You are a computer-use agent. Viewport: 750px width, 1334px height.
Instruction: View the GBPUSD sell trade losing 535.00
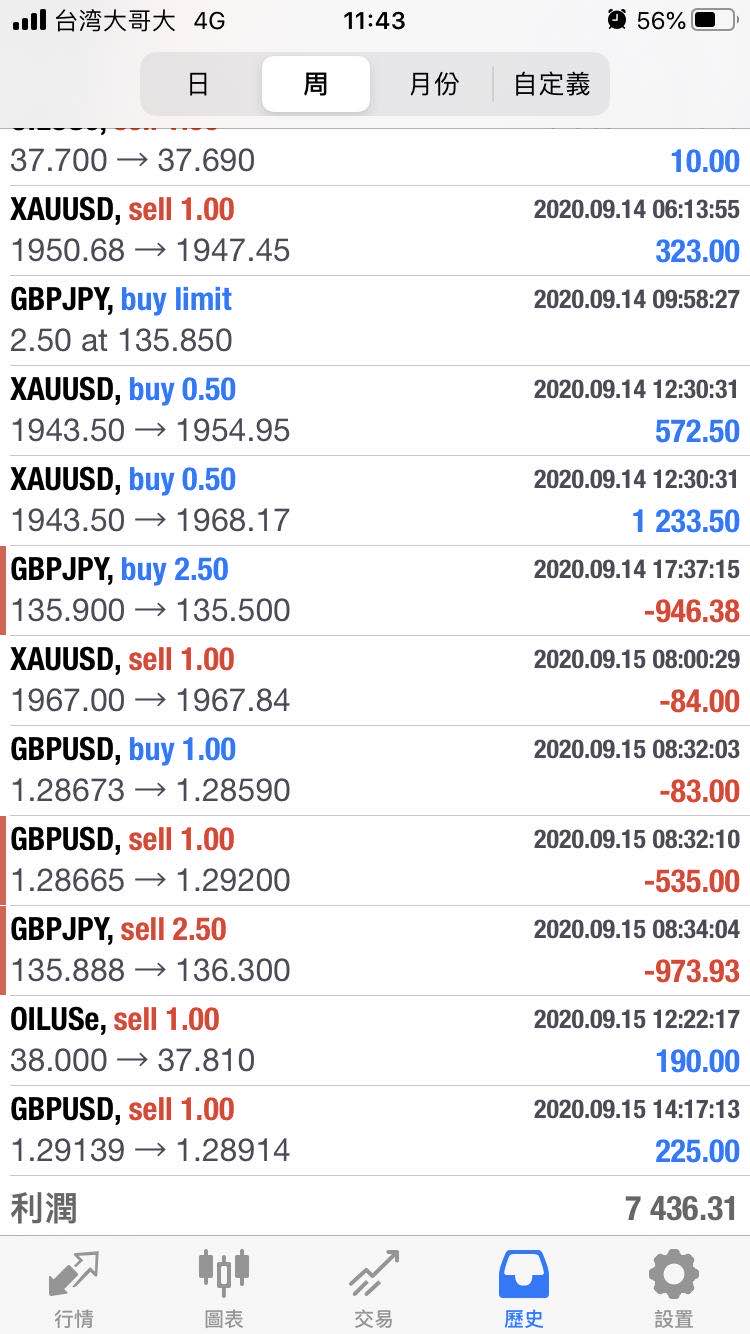375,861
